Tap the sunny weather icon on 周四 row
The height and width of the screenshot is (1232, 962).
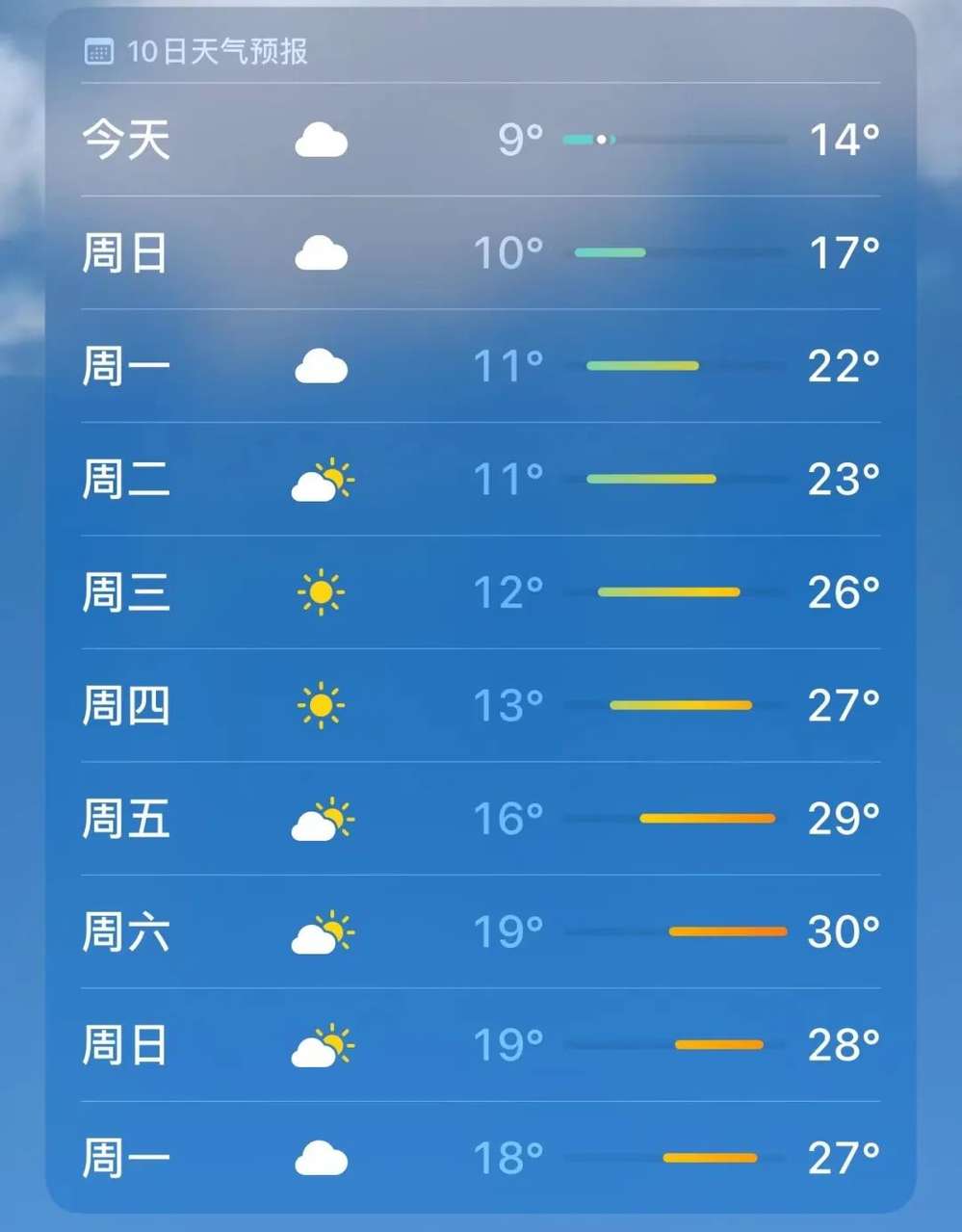pyautogui.click(x=321, y=706)
